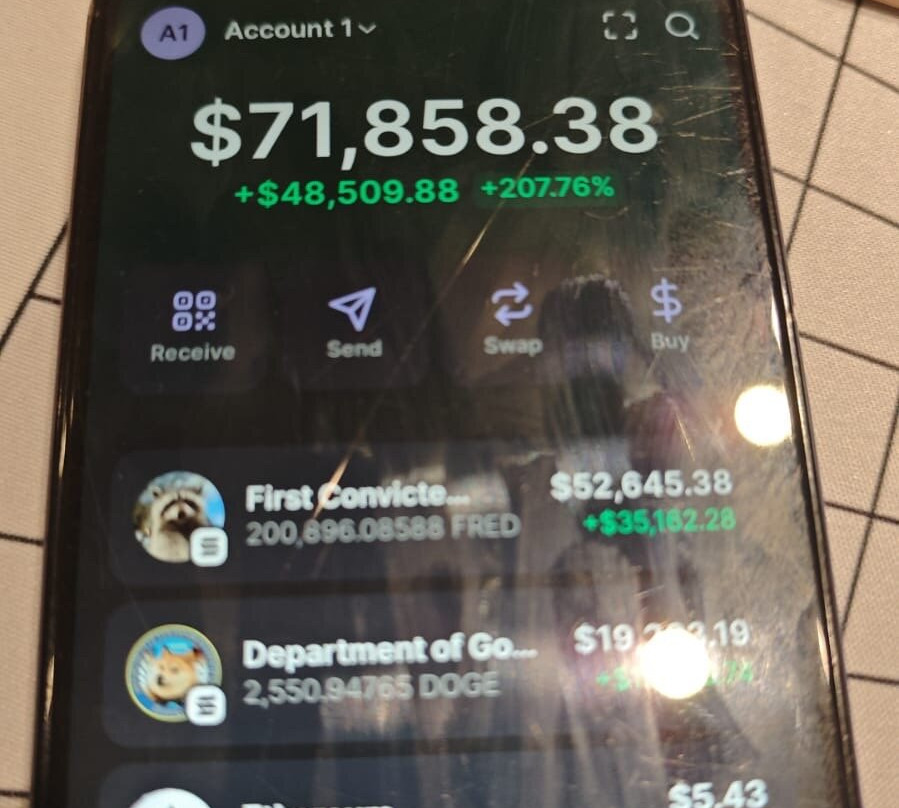Tap the A1 account avatar

click(x=173, y=33)
